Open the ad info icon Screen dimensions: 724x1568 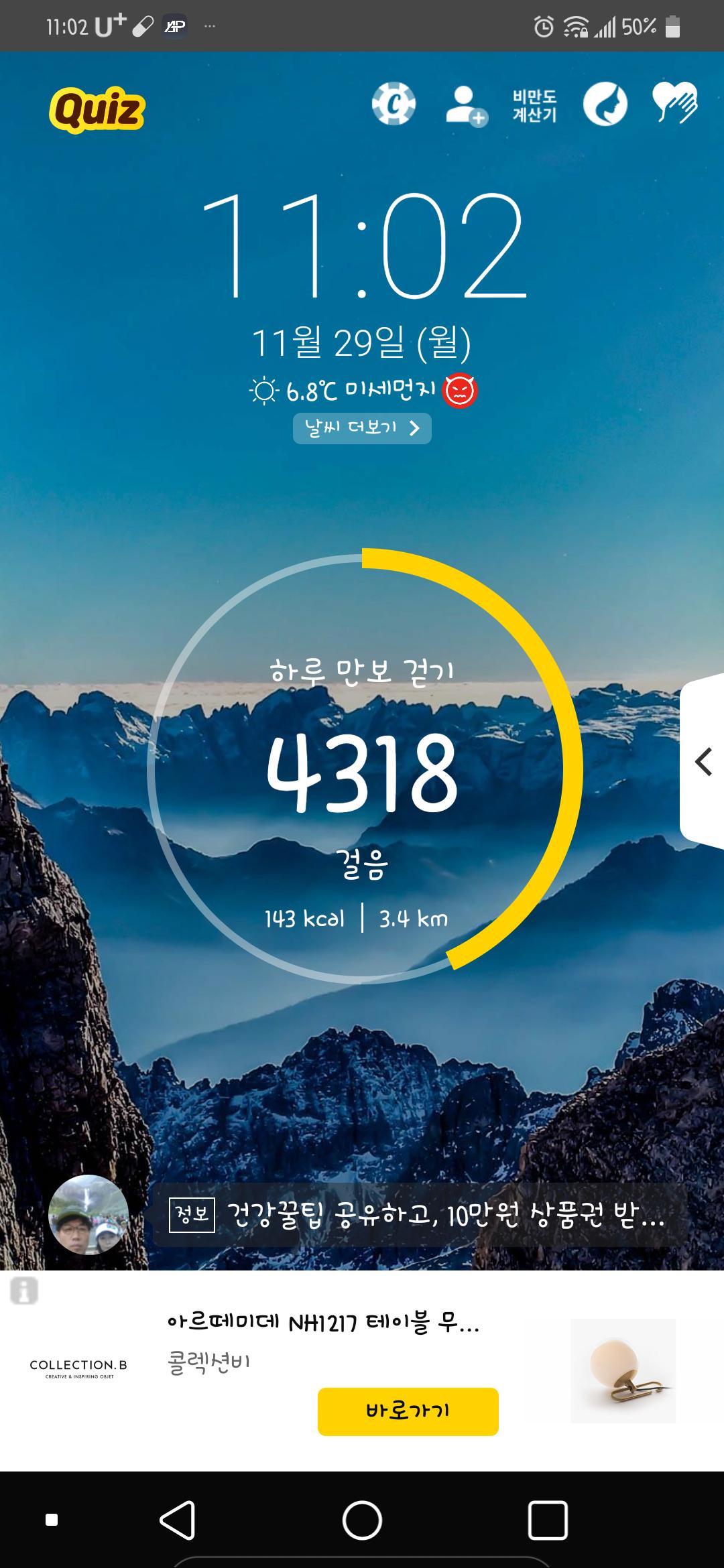tap(24, 1290)
